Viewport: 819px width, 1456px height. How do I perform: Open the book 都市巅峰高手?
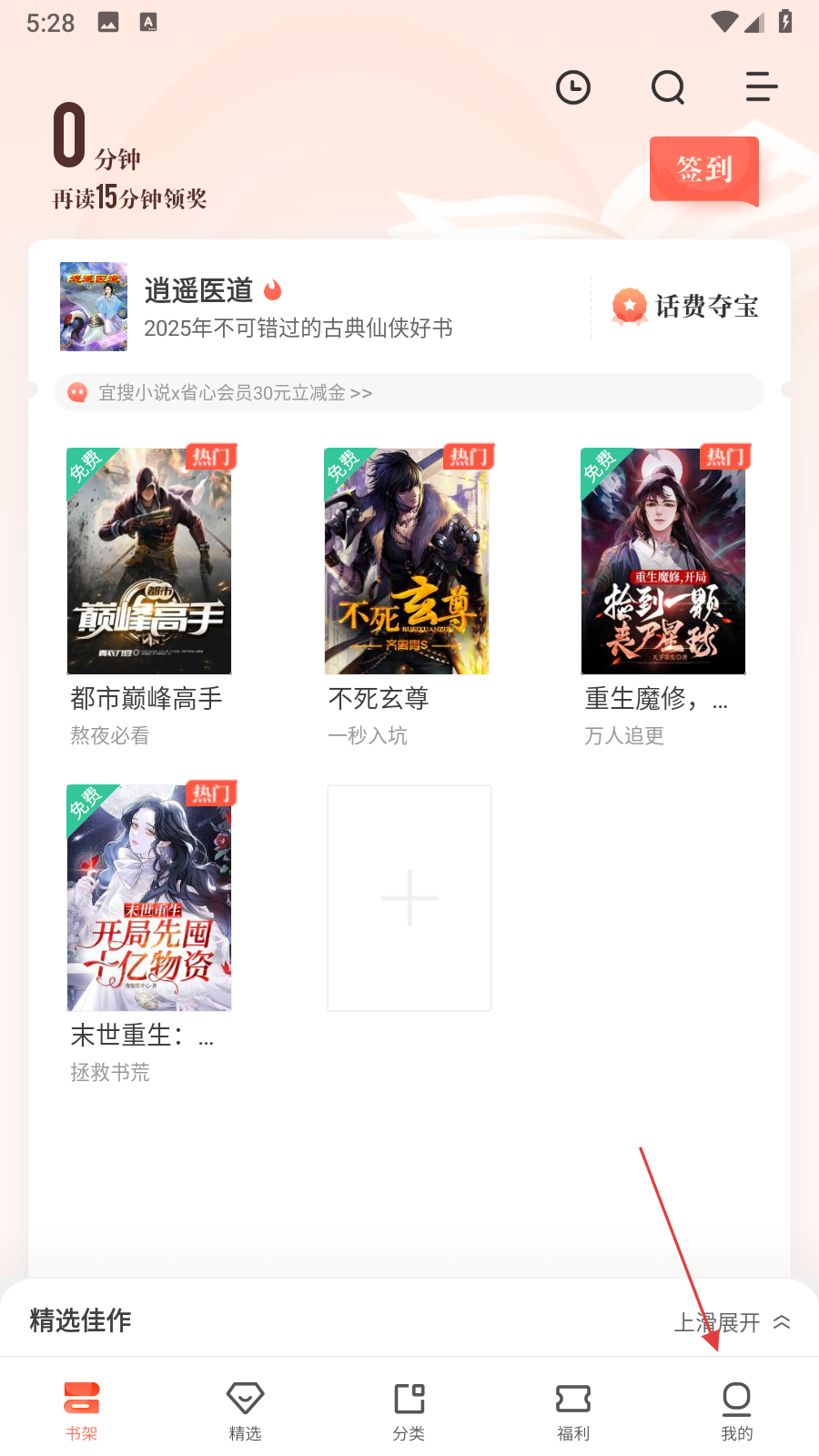click(149, 561)
